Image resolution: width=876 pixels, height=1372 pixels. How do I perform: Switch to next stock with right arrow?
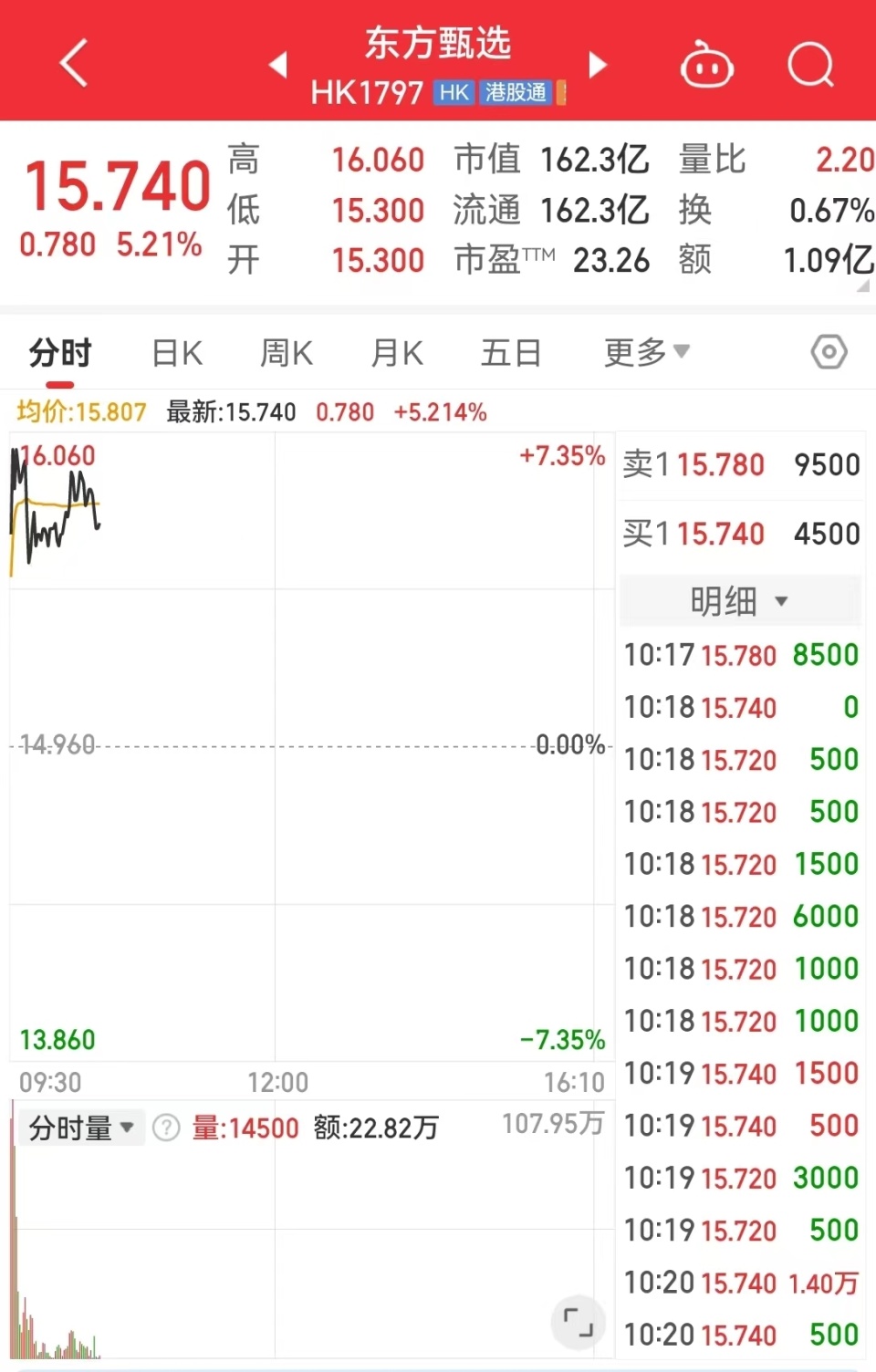[x=598, y=66]
